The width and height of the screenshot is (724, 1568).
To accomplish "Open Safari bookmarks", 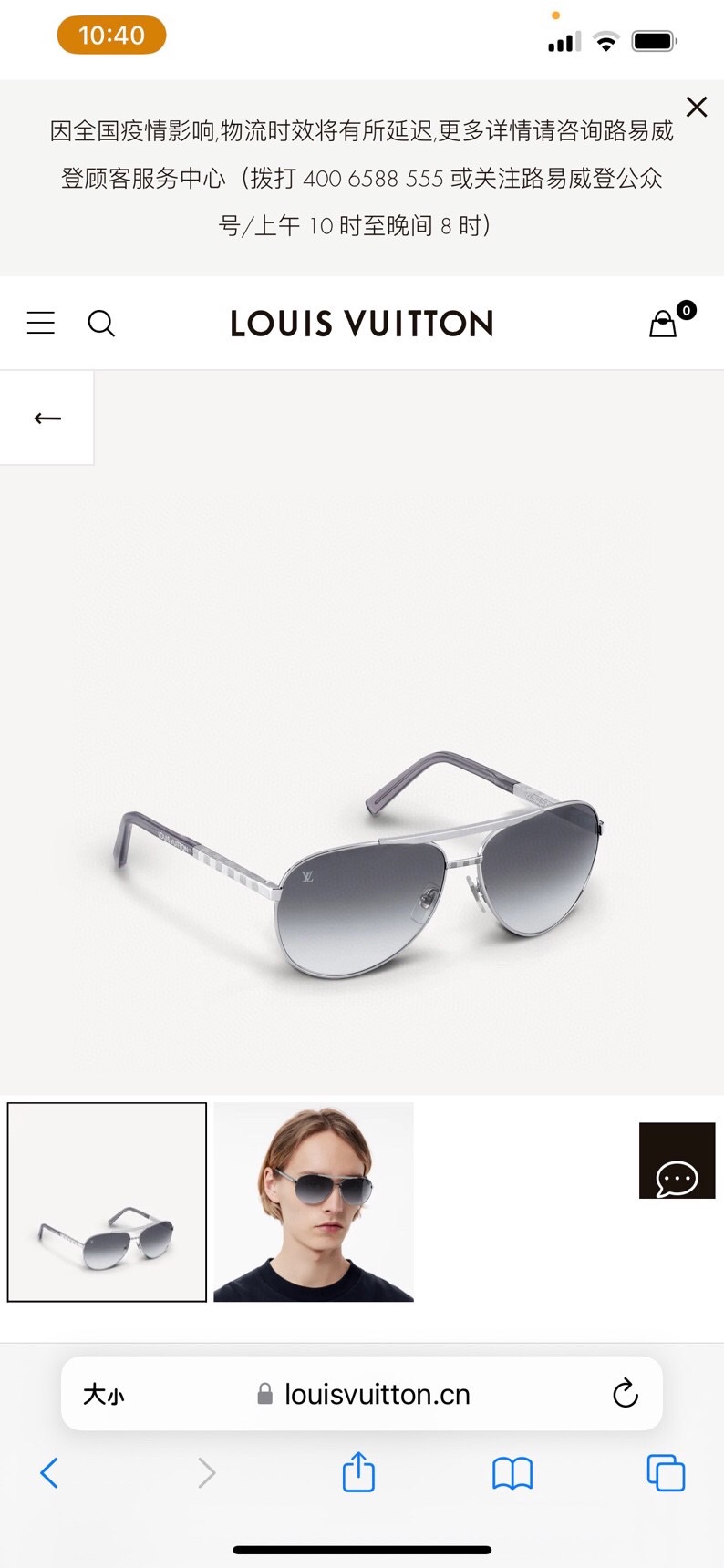I will click(512, 1472).
